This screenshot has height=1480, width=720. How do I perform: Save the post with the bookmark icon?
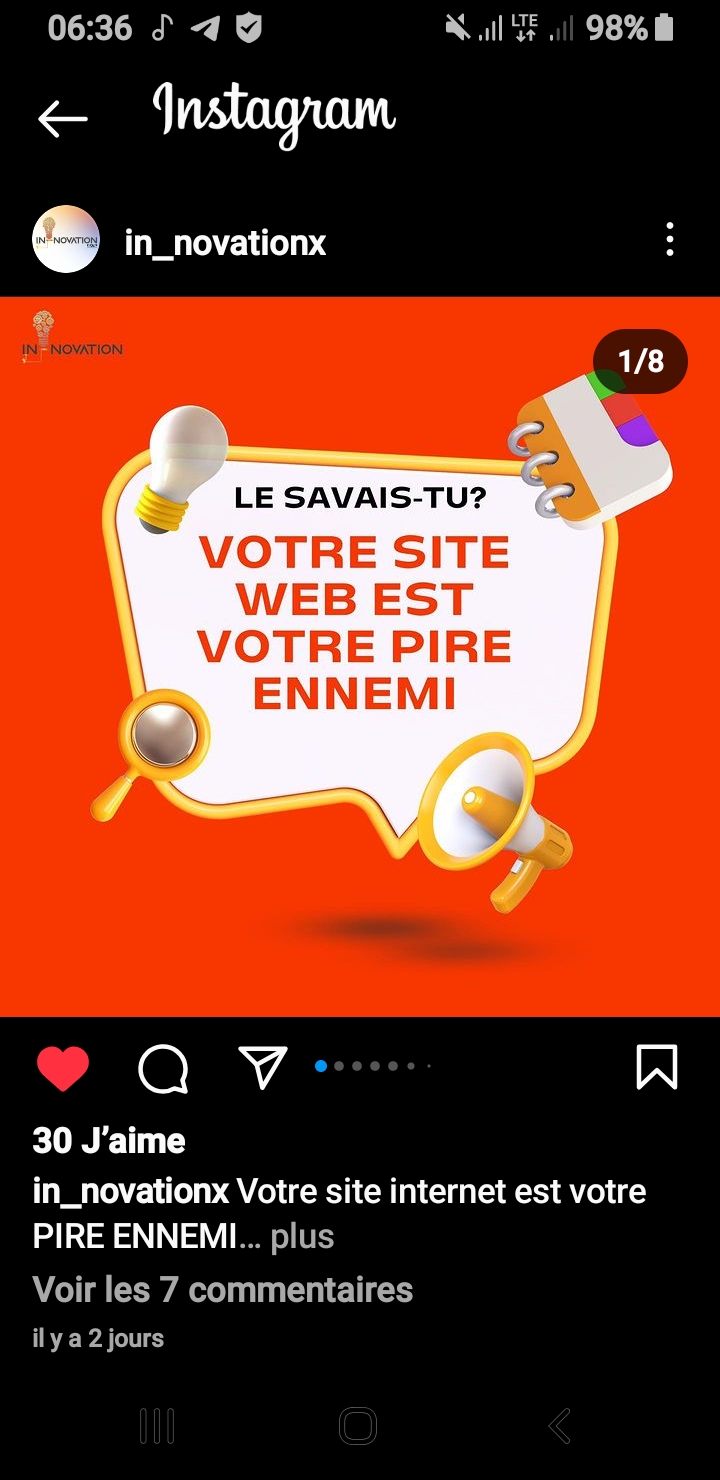click(x=657, y=1067)
